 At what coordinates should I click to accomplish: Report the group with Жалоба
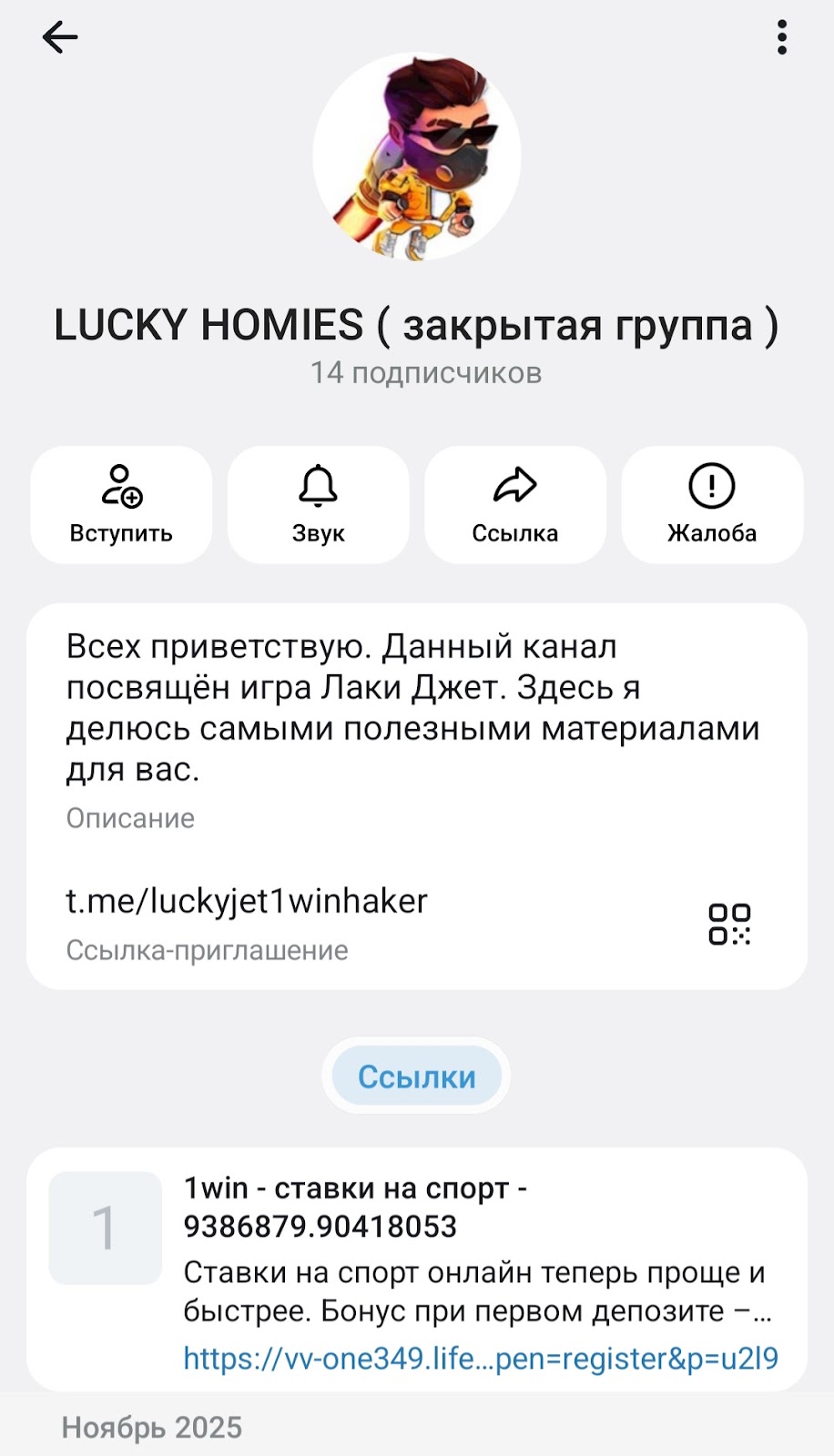[x=712, y=504]
